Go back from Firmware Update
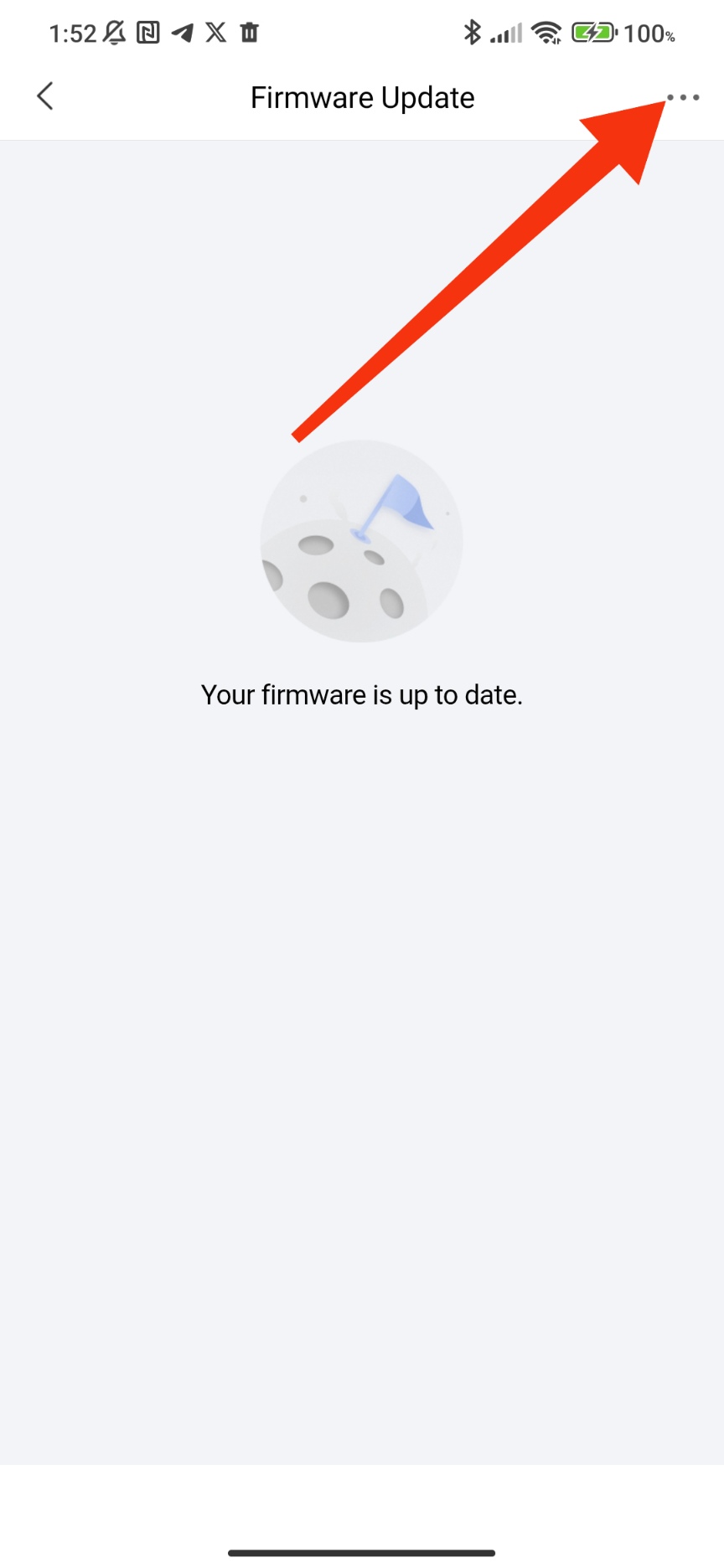 (x=46, y=96)
